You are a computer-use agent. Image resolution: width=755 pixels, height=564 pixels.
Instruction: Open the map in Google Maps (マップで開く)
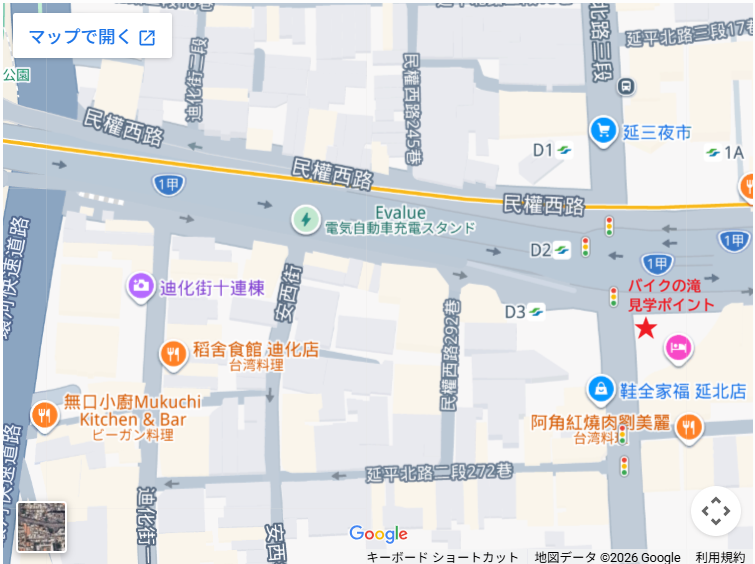point(92,37)
